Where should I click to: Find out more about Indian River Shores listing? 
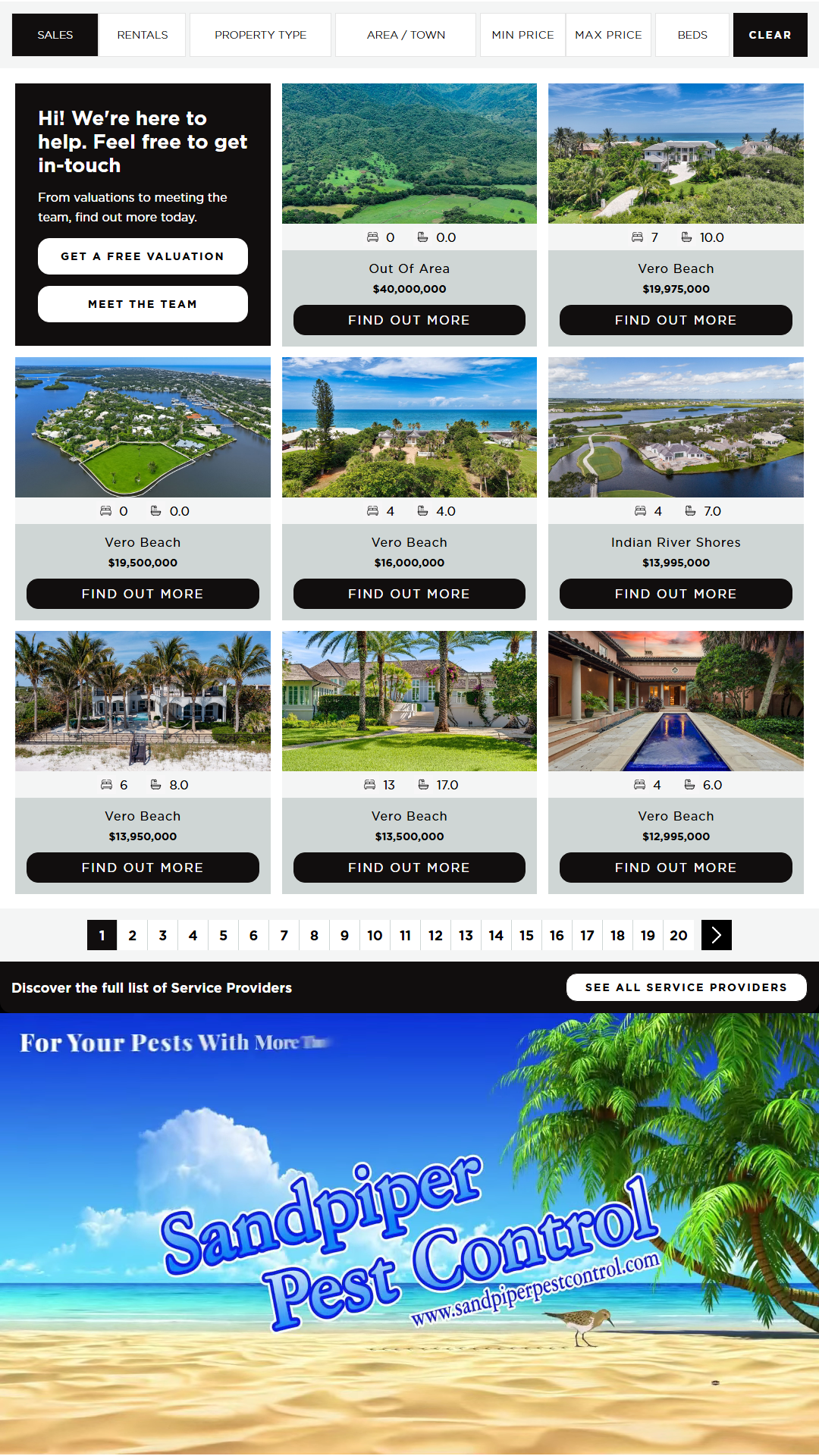click(x=676, y=594)
